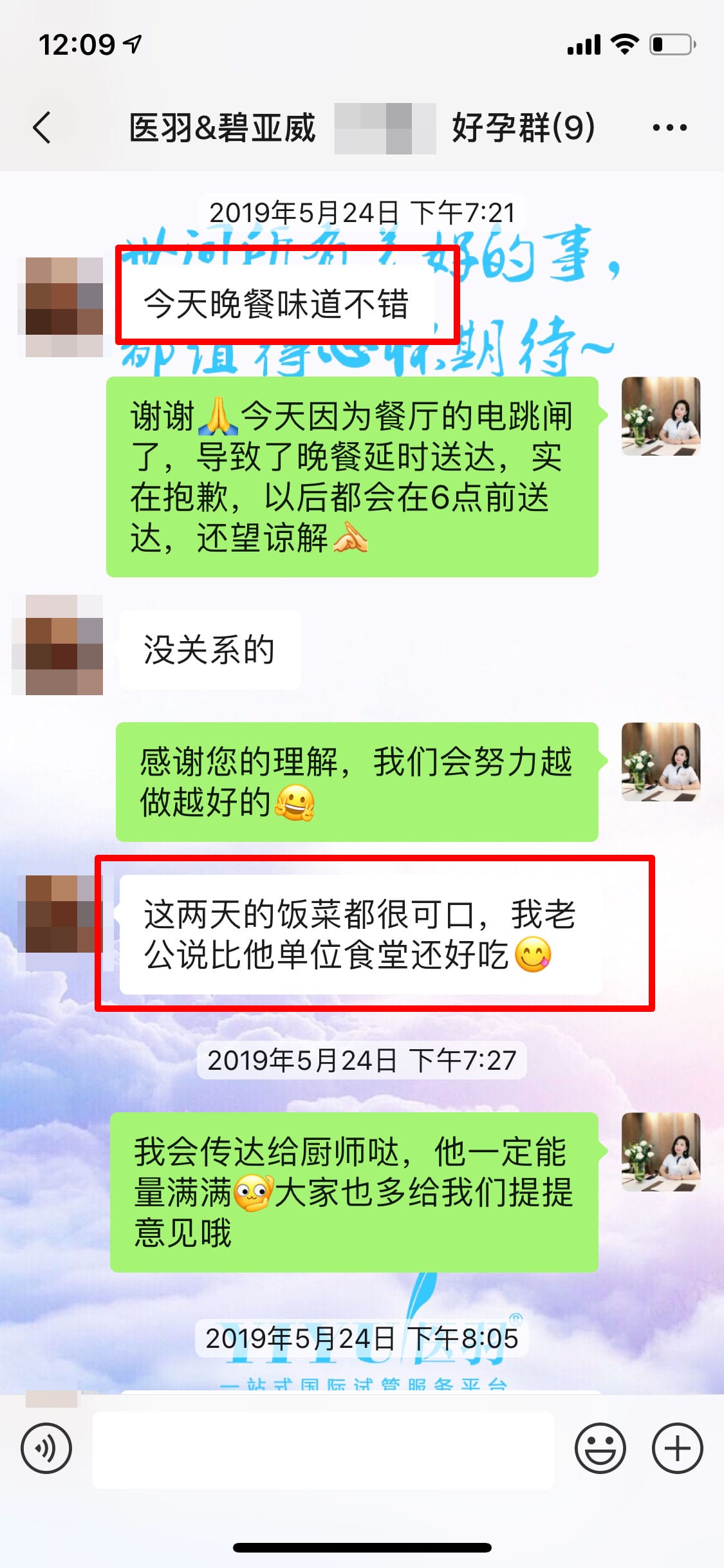Open avatar beside 我会传达给厨师哒 message

[660, 1152]
